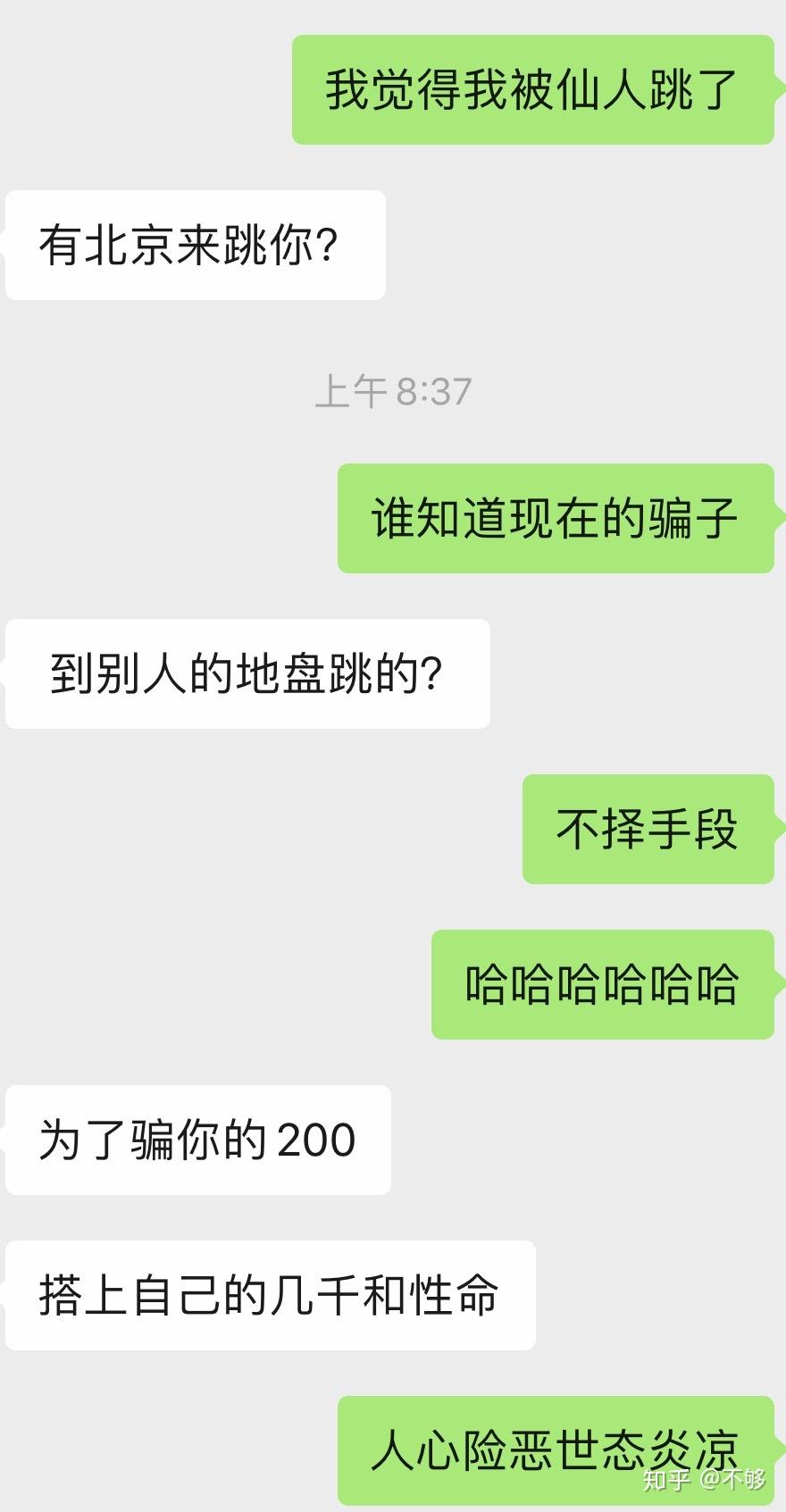Tap the bubble mentioning "骗子"
This screenshot has width=786, height=1512.
coord(555,518)
